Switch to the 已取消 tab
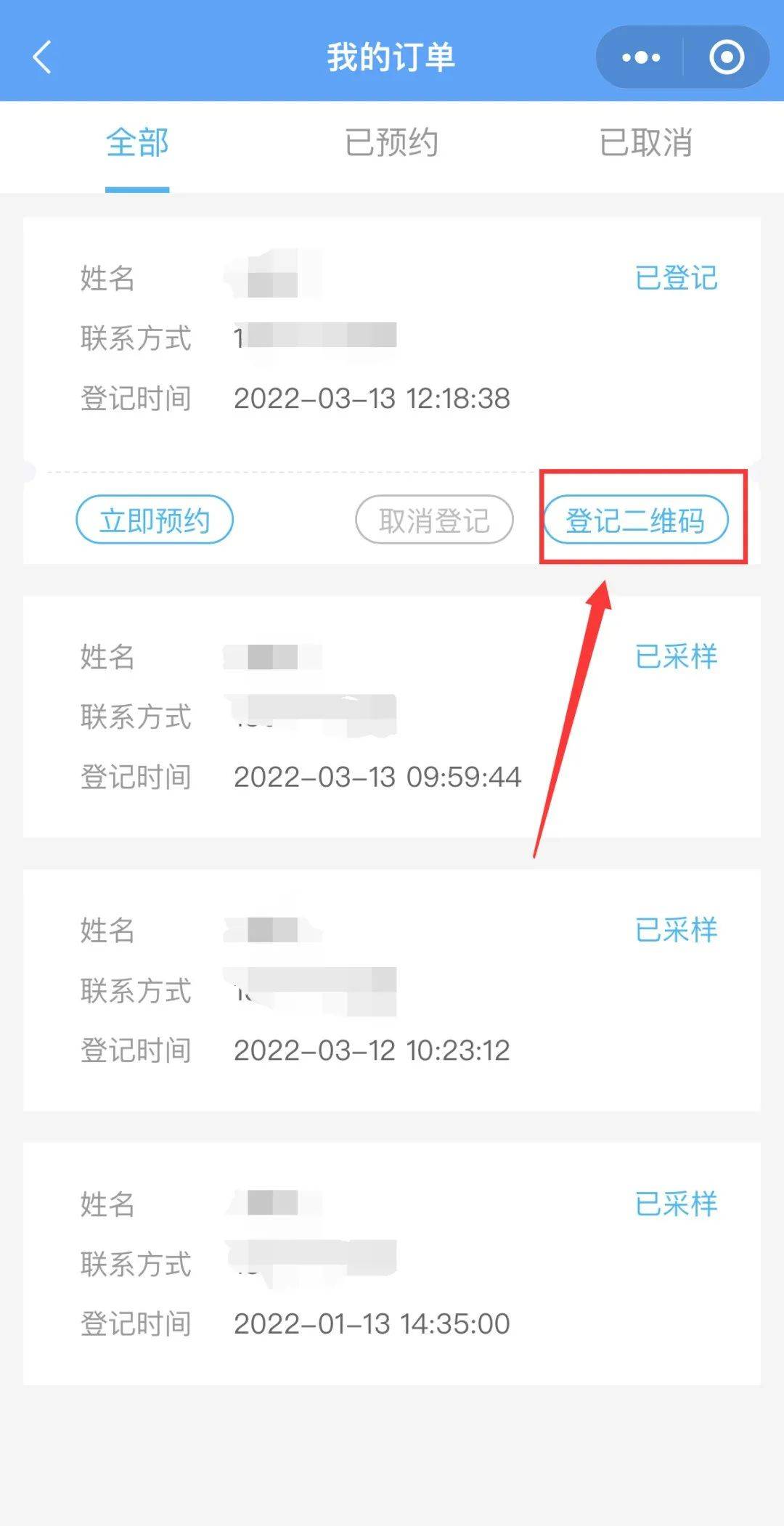The image size is (784, 1526). [645, 143]
